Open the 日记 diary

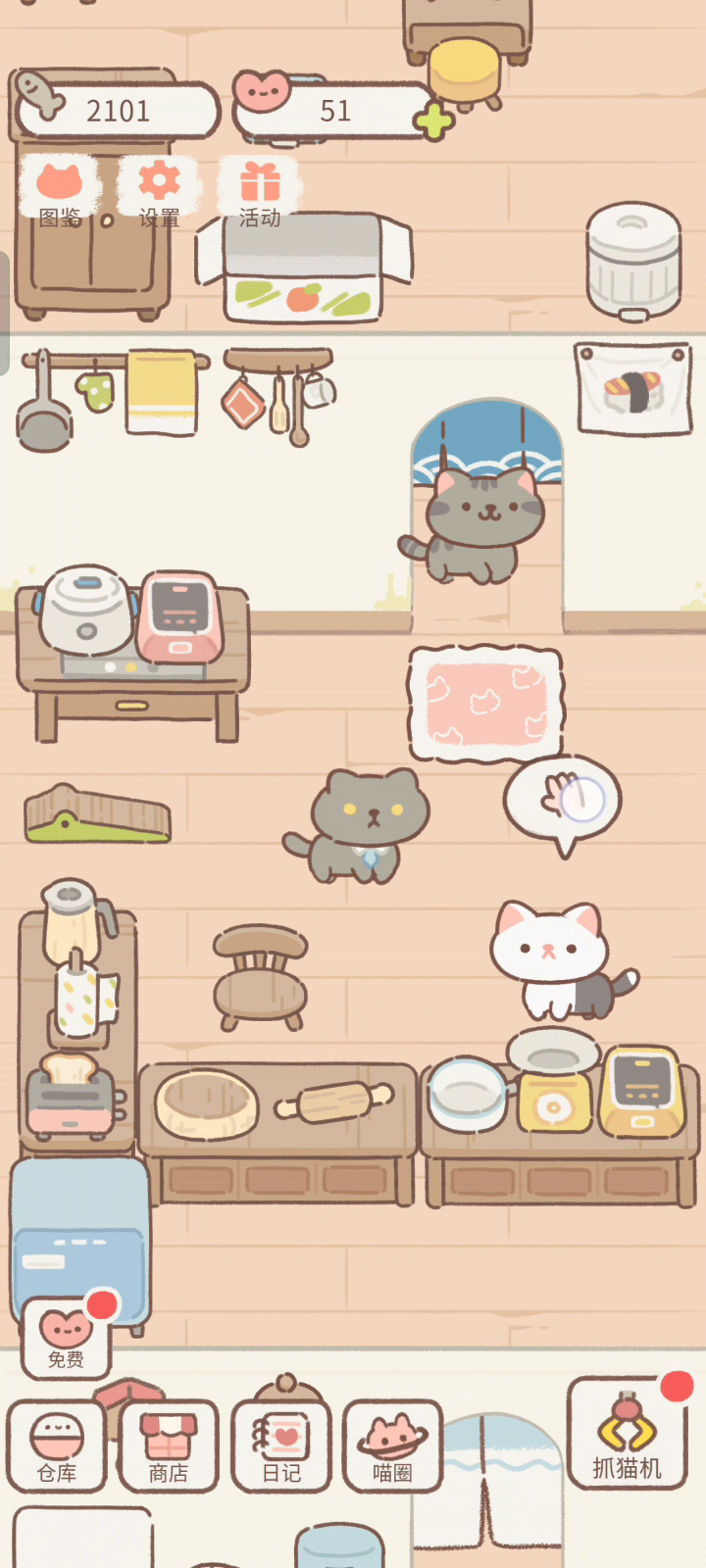point(281,1446)
